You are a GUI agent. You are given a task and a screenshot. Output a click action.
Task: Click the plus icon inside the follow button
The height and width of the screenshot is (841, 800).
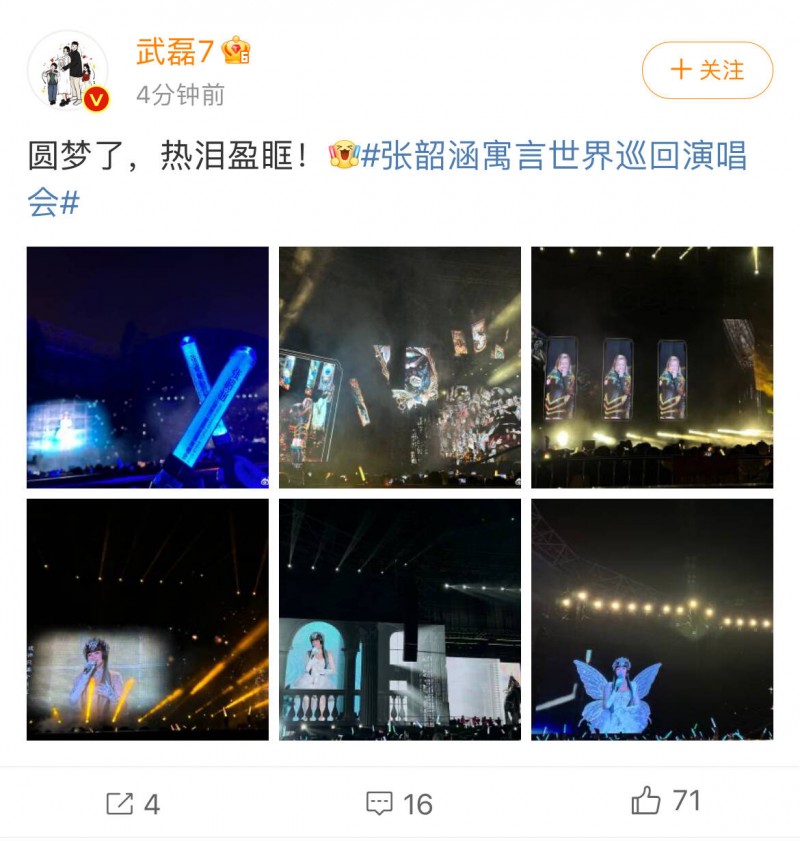[x=680, y=69]
